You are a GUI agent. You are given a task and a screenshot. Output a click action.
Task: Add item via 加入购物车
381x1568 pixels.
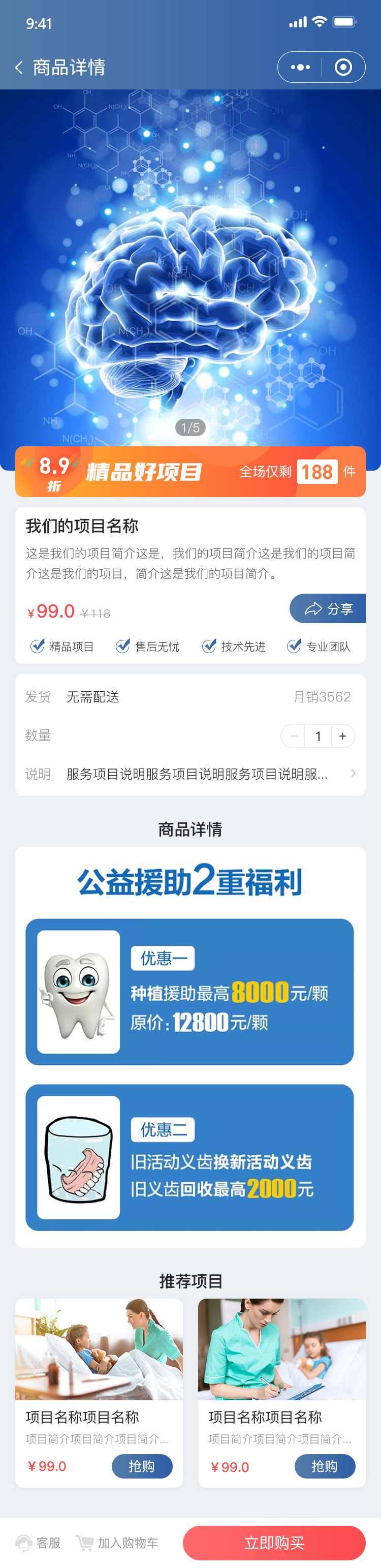117,1543
